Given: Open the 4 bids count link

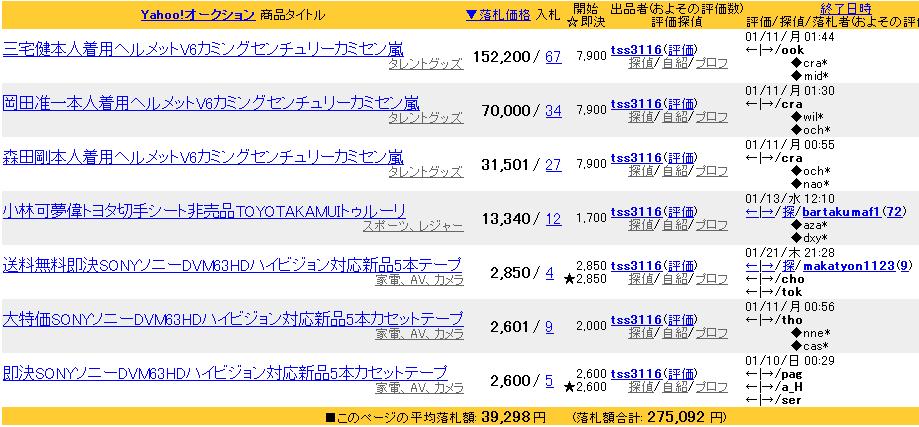Looking at the screenshot, I should tap(550, 272).
